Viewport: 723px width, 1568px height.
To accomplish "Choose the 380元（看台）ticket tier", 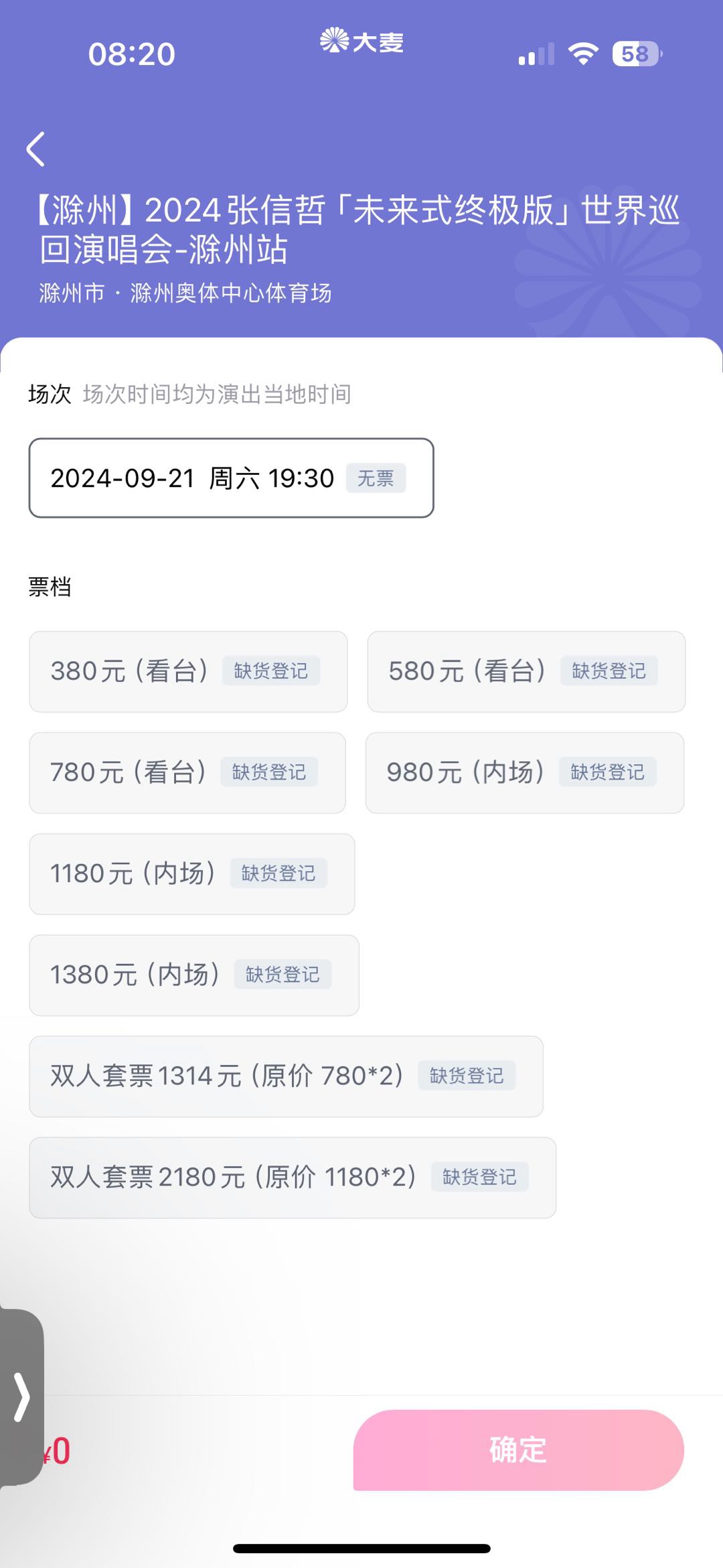I will click(188, 671).
